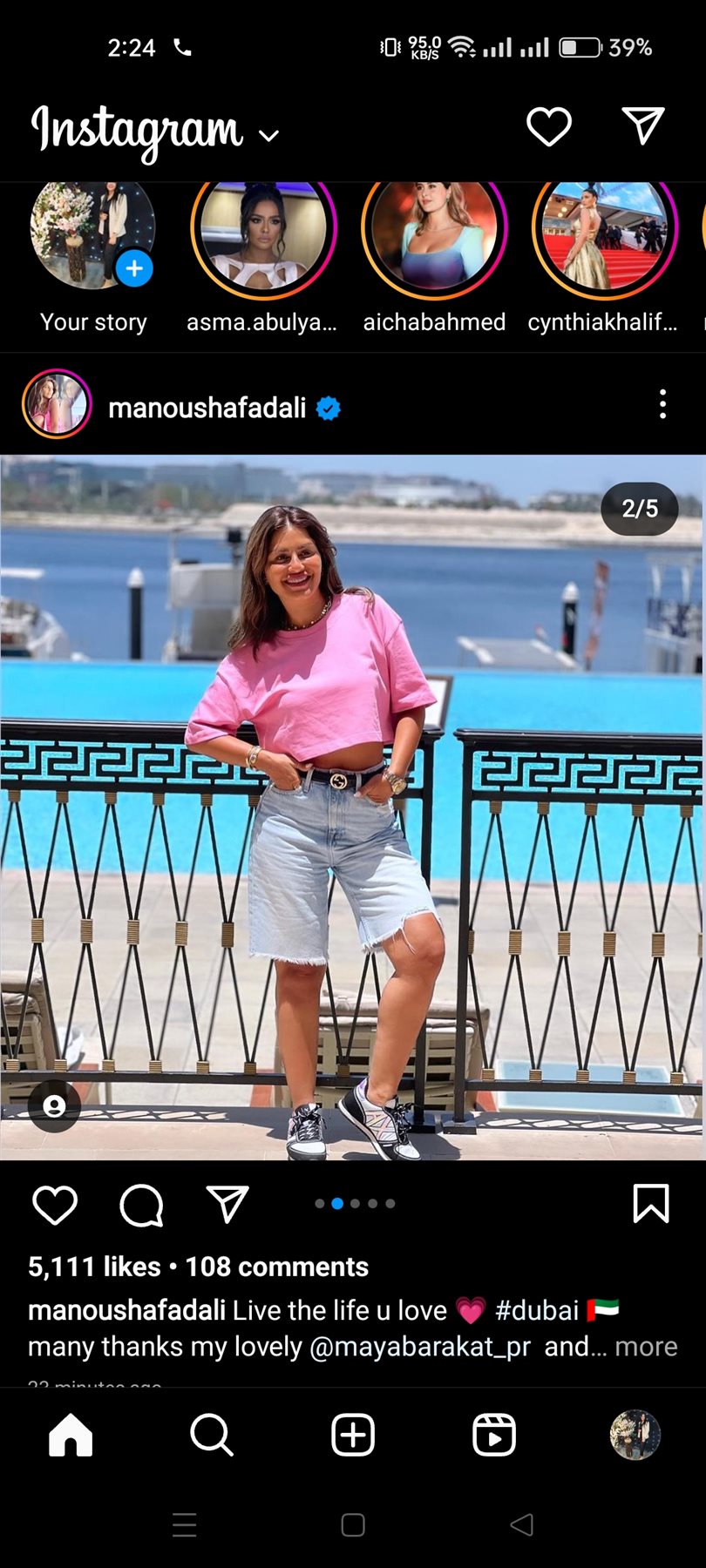Save manoushafadali's post to bookmarks

pos(650,1204)
